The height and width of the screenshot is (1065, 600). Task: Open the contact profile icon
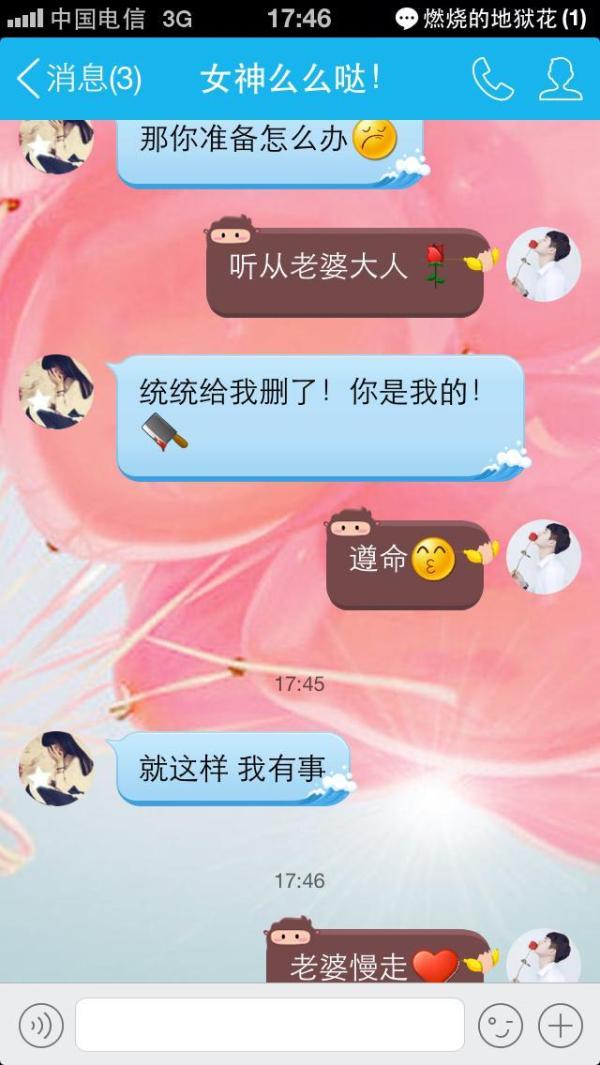pyautogui.click(x=561, y=79)
